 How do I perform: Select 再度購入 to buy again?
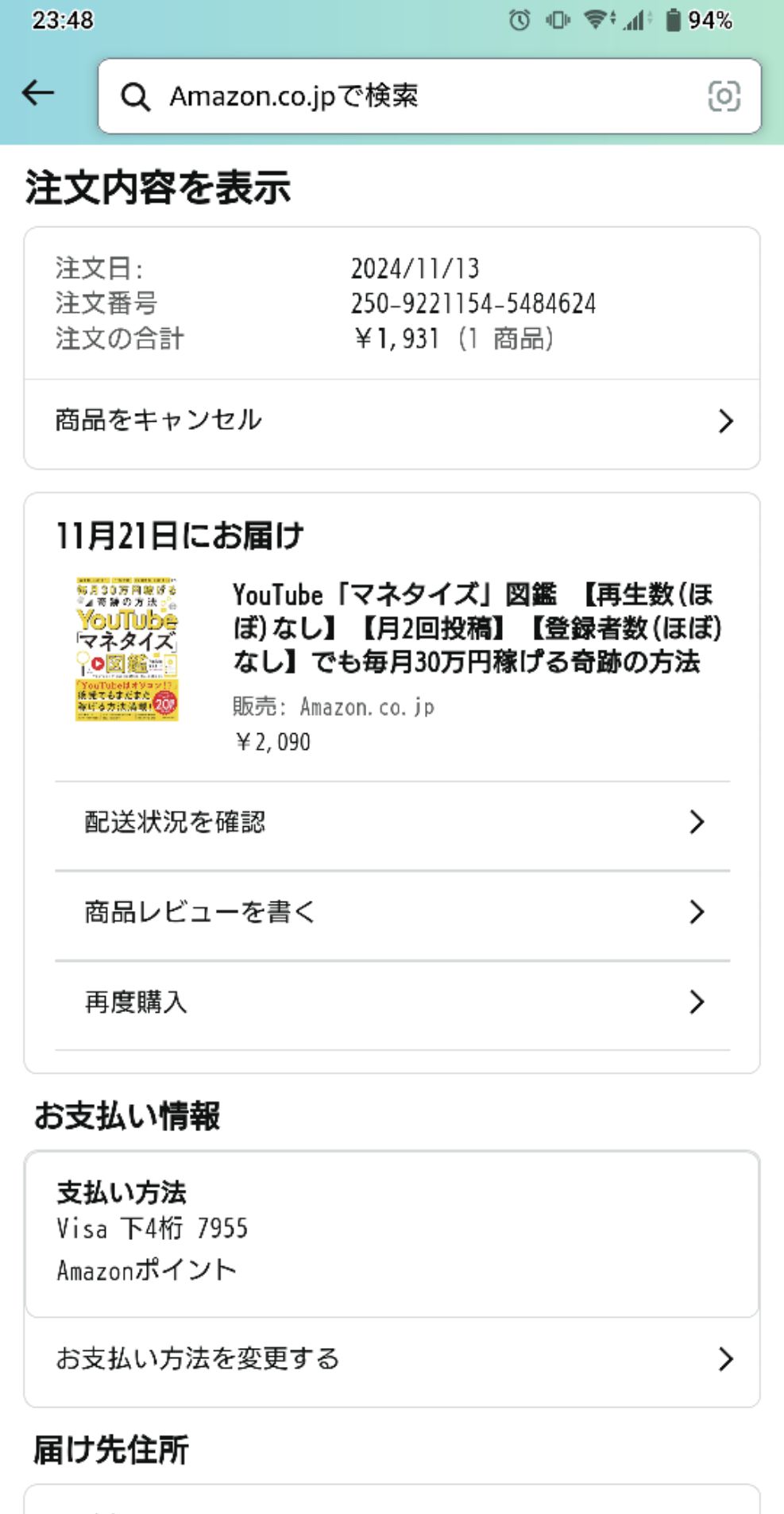(x=392, y=1002)
